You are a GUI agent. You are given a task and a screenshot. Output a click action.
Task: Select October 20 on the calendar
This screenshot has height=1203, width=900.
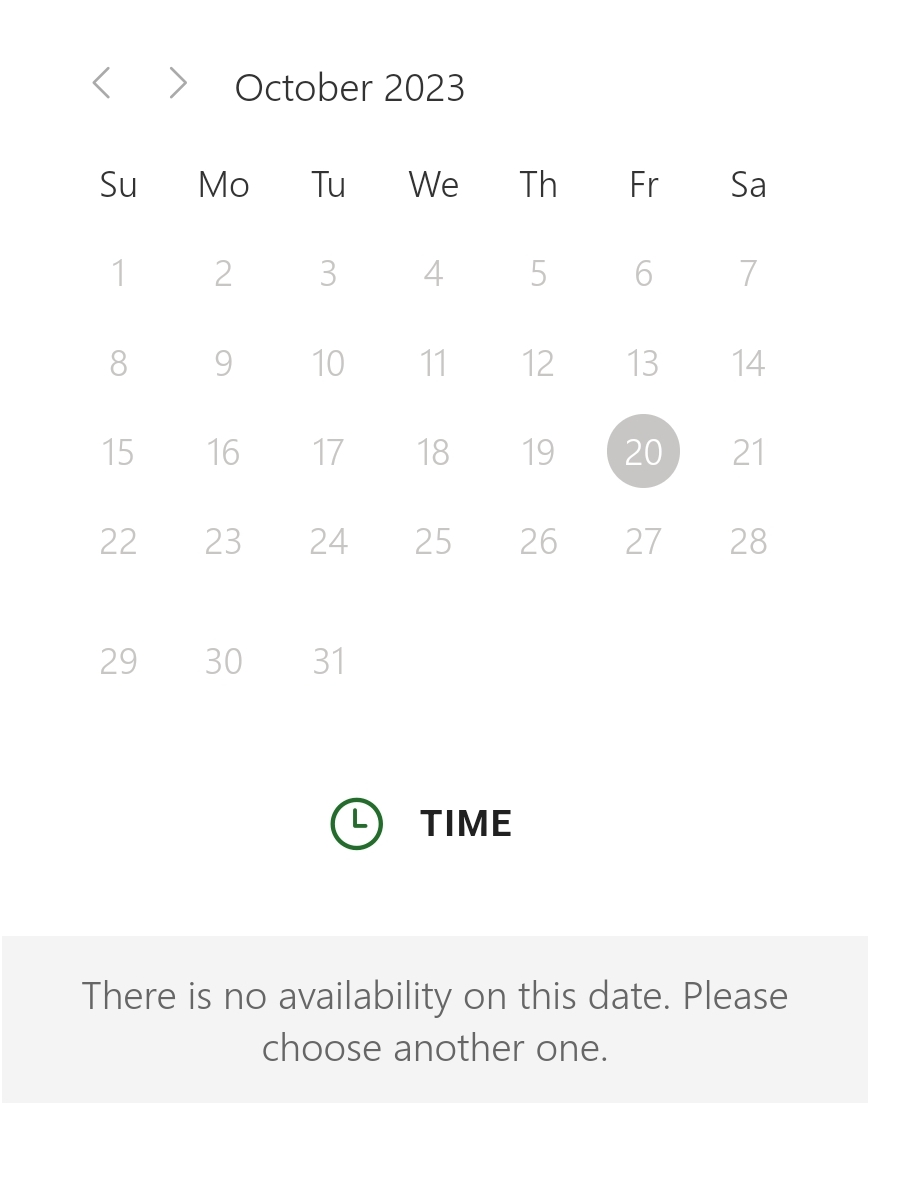643,452
